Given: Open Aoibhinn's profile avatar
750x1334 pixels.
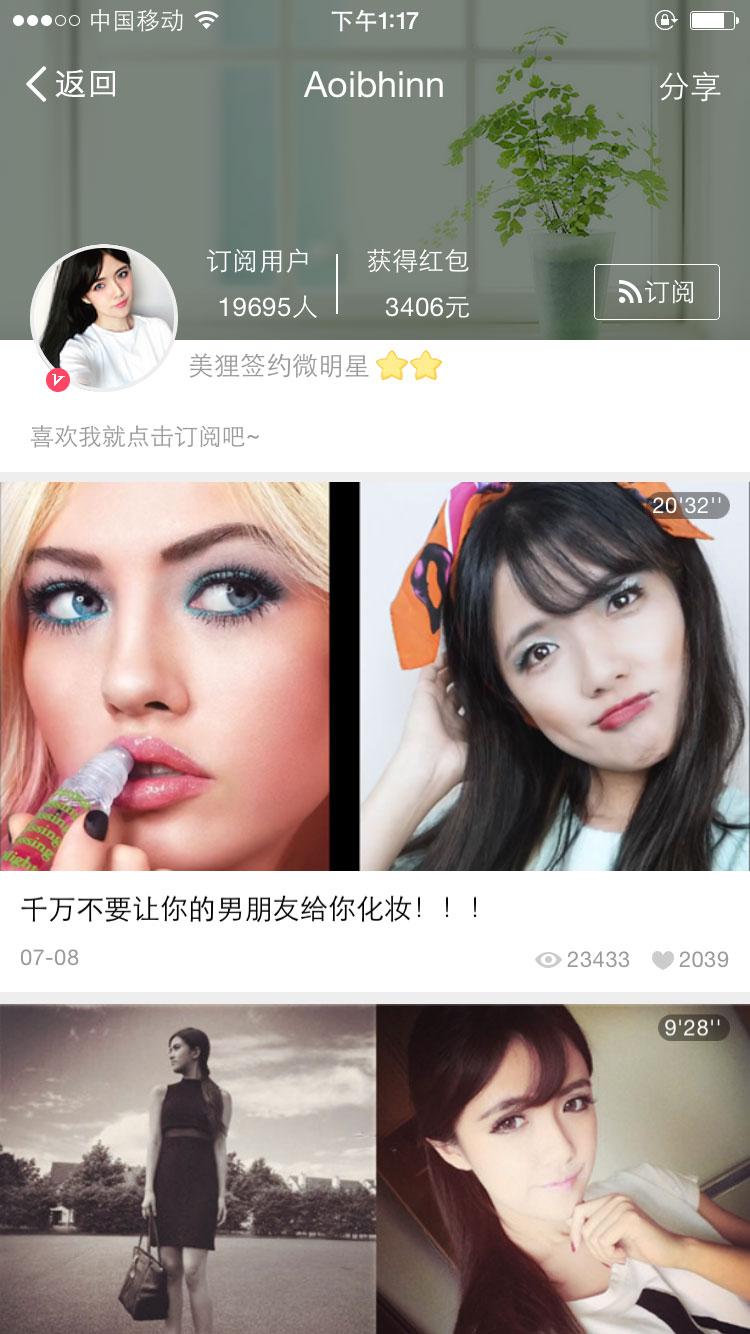Looking at the screenshot, I should [x=104, y=318].
